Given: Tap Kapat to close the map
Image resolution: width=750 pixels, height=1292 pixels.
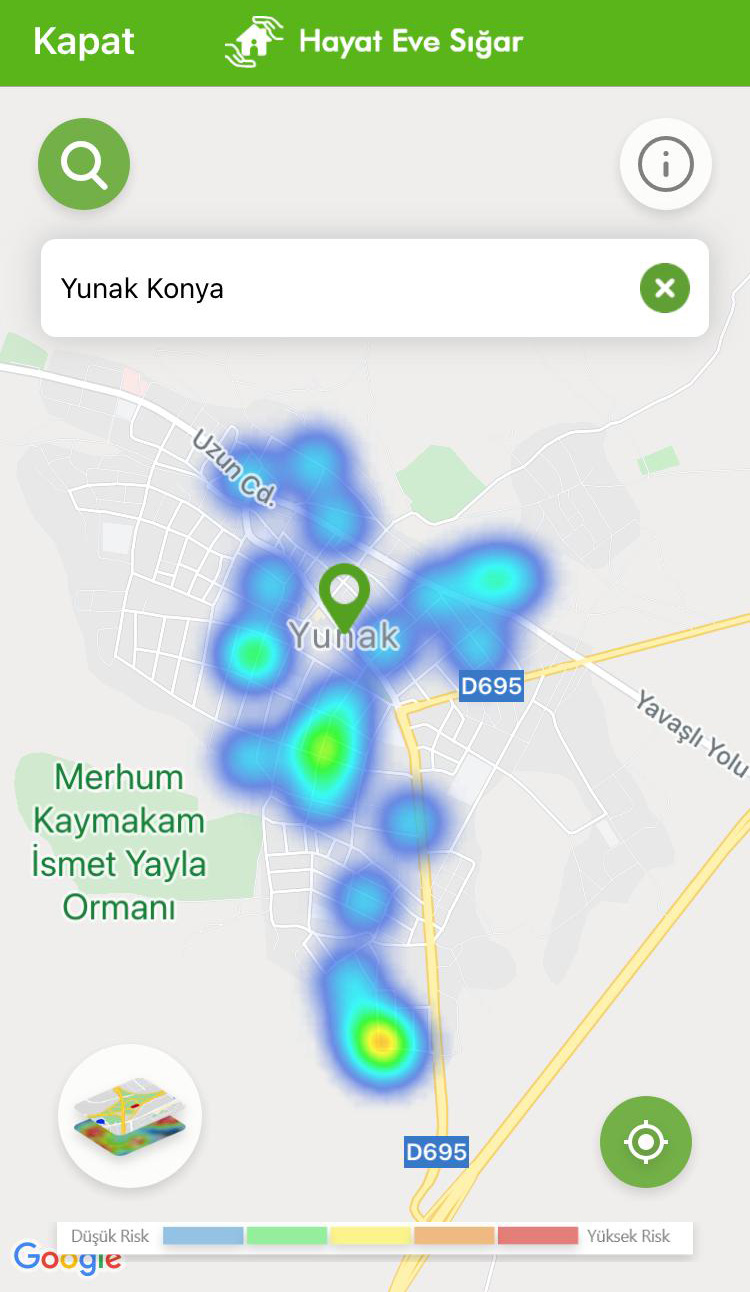Looking at the screenshot, I should 84,42.
